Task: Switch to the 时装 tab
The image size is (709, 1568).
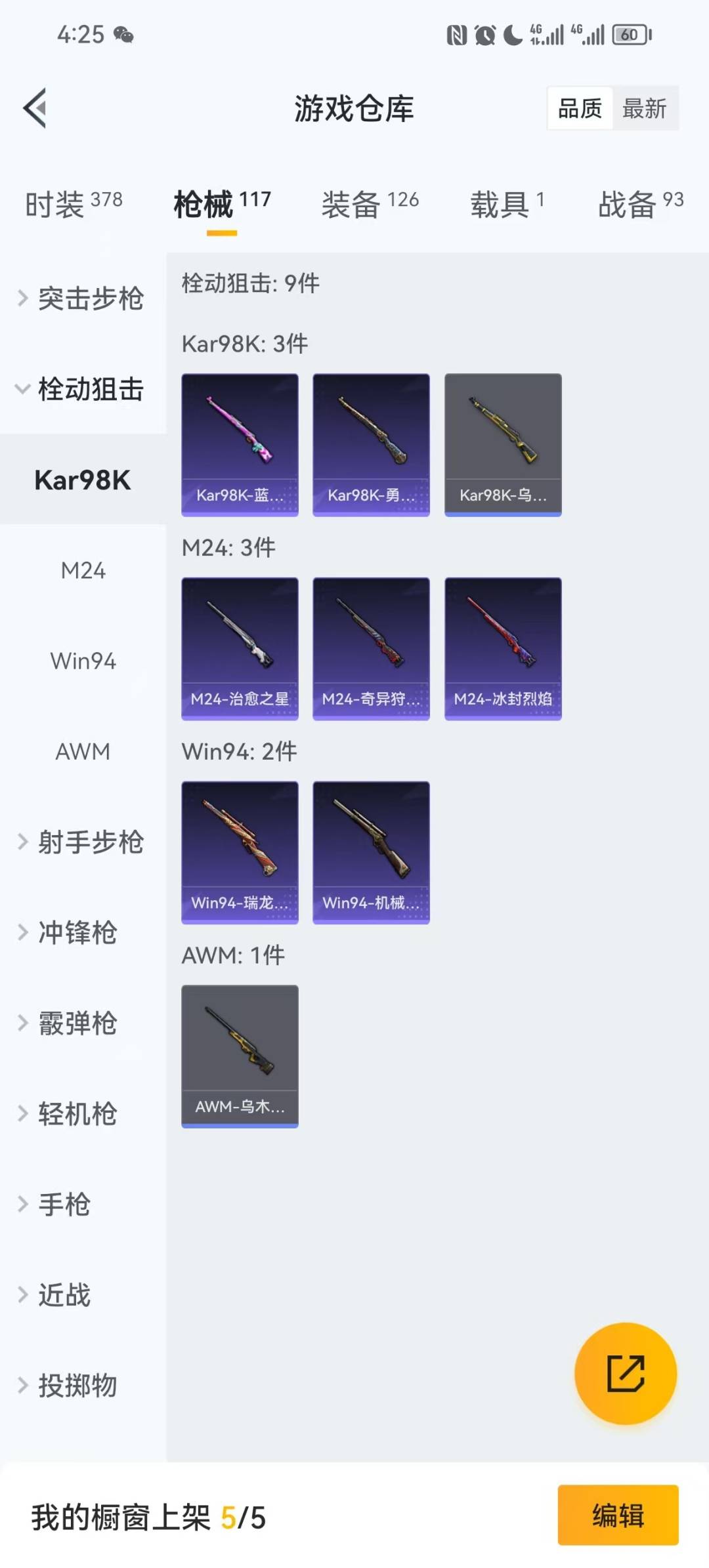Action: 72,205
